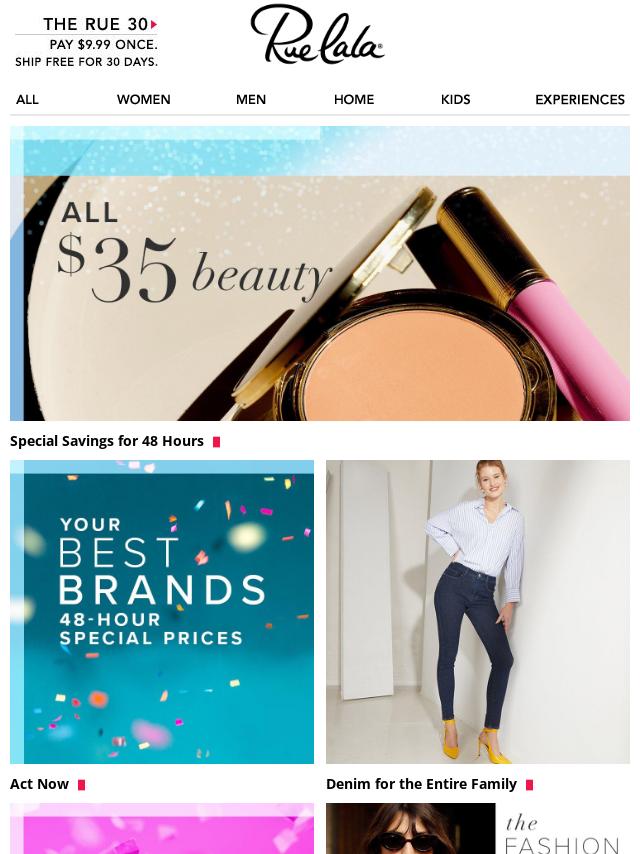Open The Rue 30 shipping offer
Screen dimensions: 640x854
[86, 42]
